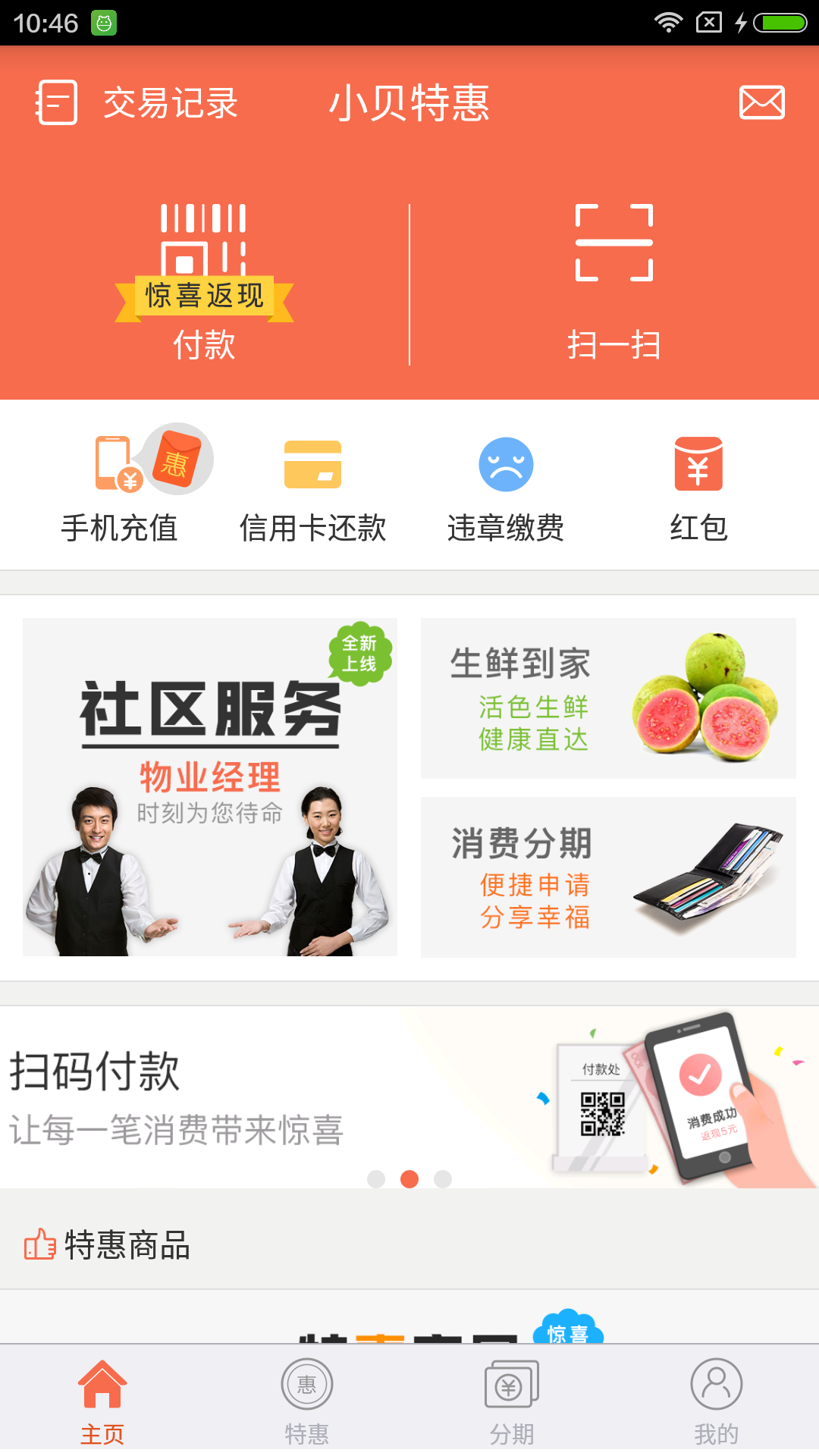
Task: Launch 扫一扫 scanner
Action: point(614,282)
